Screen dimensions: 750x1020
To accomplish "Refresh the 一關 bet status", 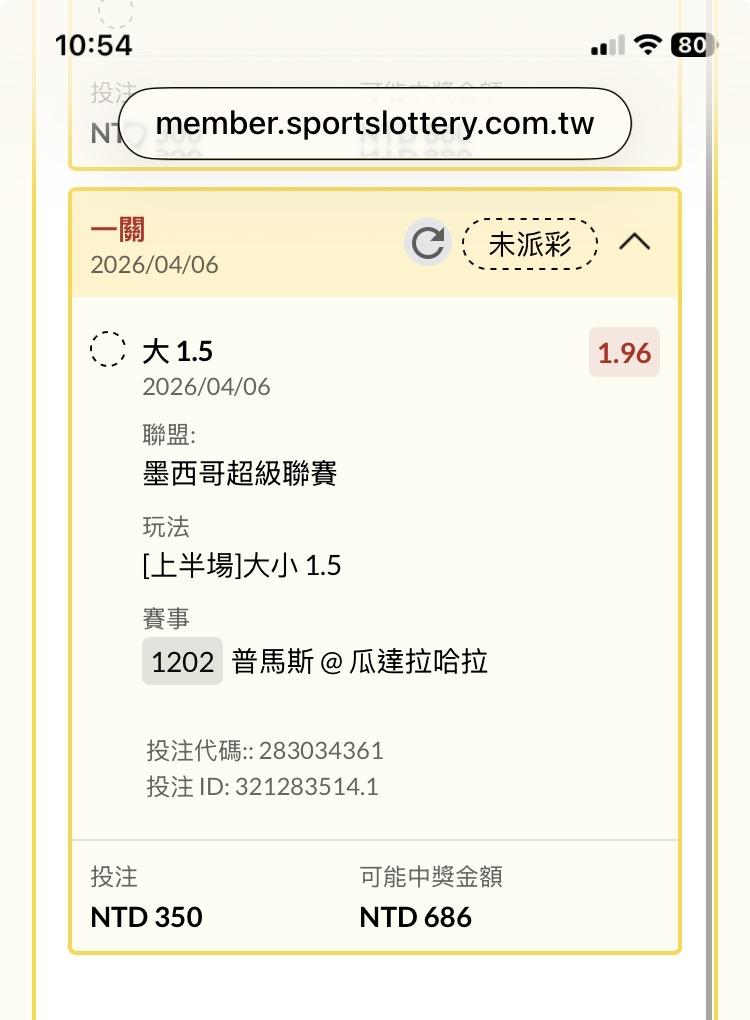I will pyautogui.click(x=427, y=243).
